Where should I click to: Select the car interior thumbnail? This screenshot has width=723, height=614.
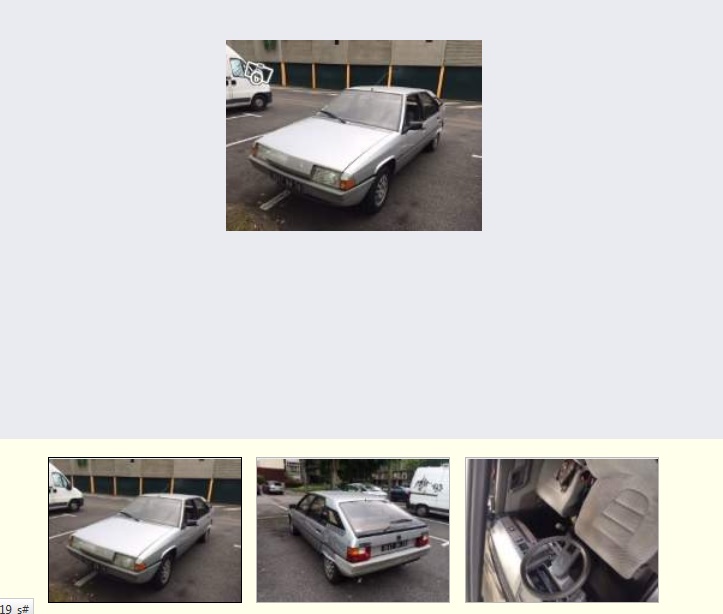(x=561, y=530)
